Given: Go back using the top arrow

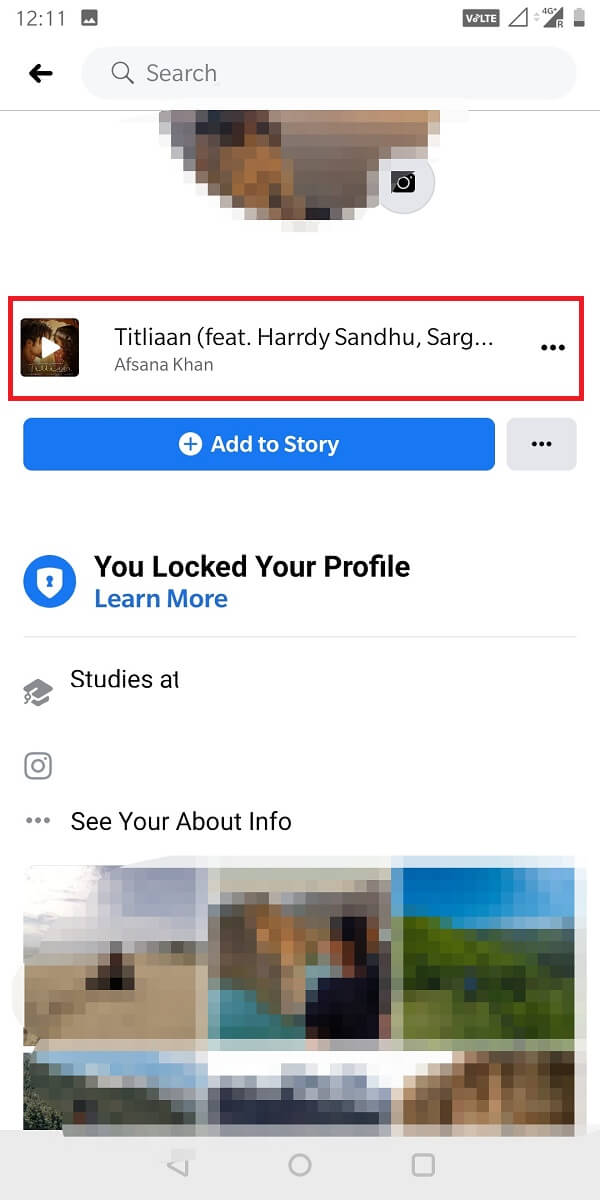Looking at the screenshot, I should click(41, 73).
